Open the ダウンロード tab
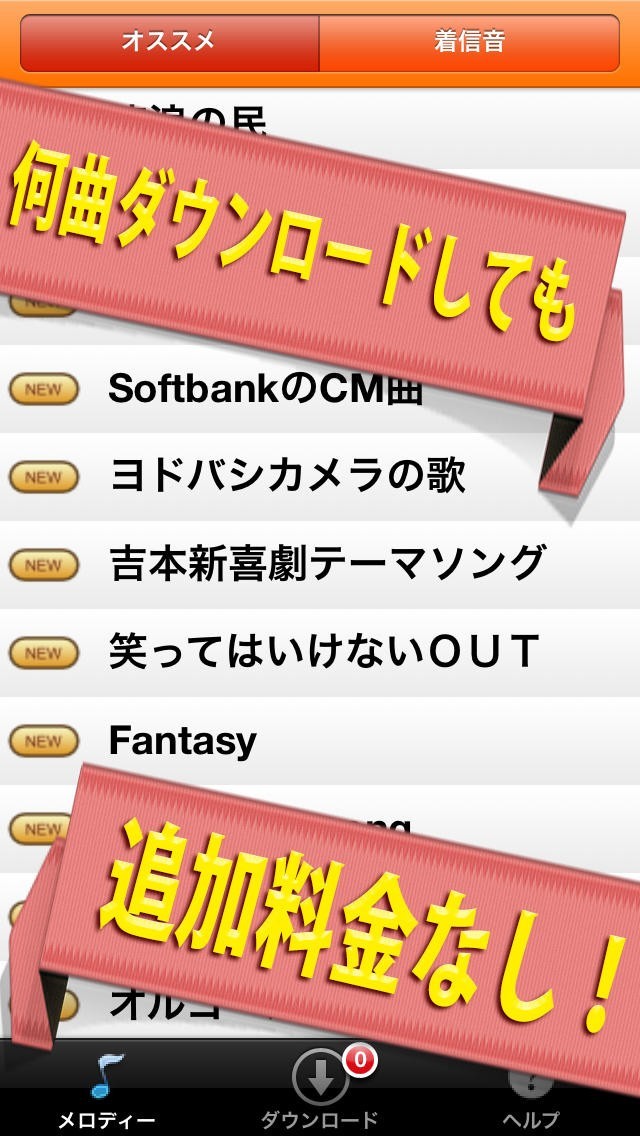640x1136 pixels. (320, 1090)
